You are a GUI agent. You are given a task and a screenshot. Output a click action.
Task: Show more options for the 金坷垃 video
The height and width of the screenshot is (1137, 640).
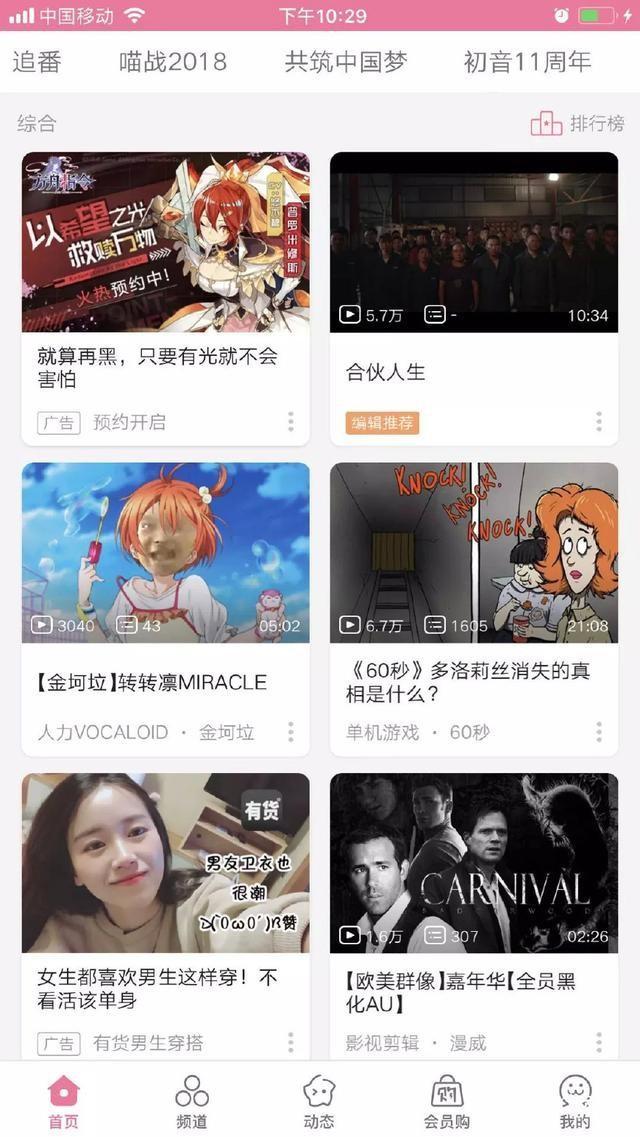pos(291,732)
